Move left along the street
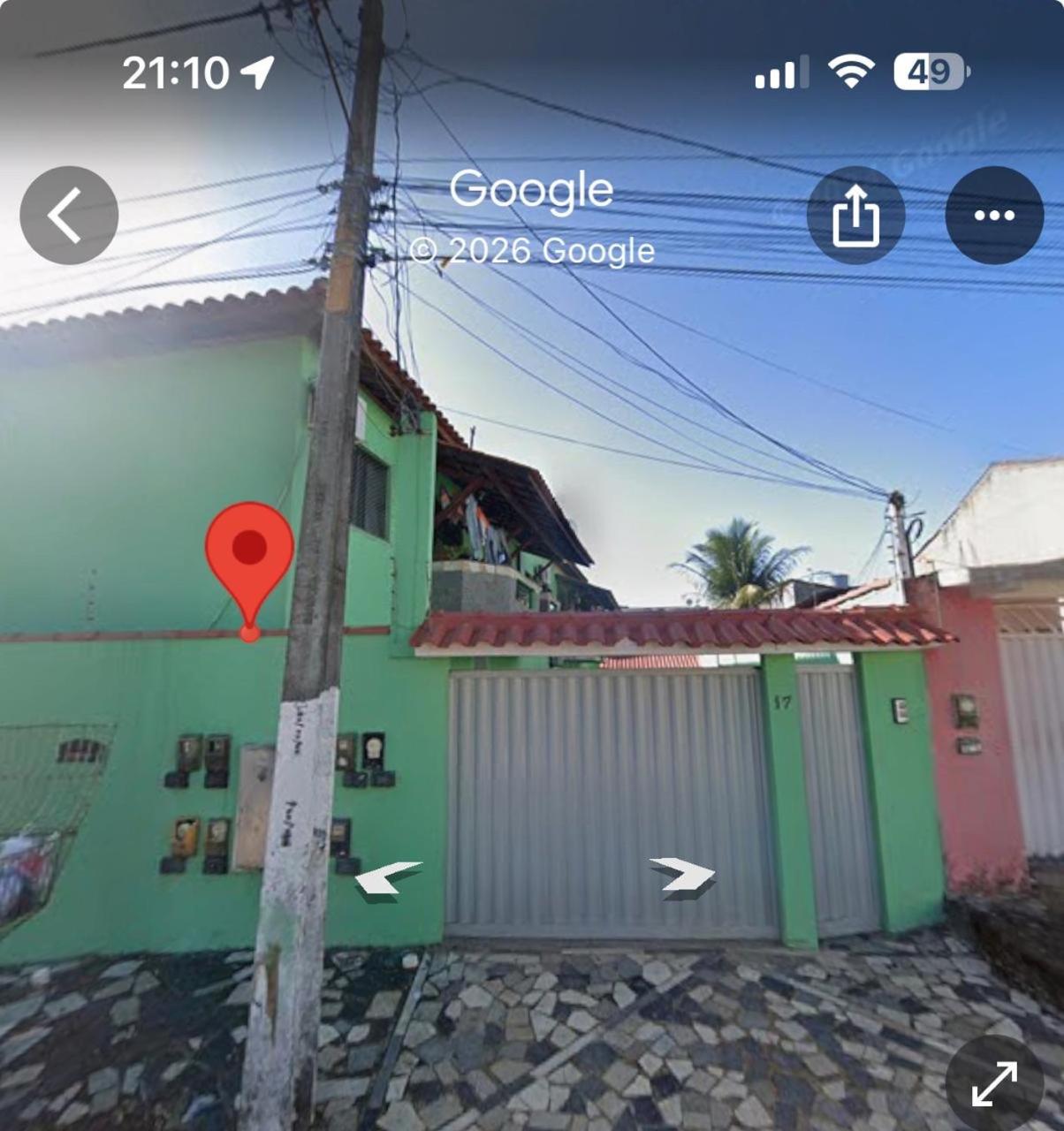The width and height of the screenshot is (1064, 1131). point(386,877)
